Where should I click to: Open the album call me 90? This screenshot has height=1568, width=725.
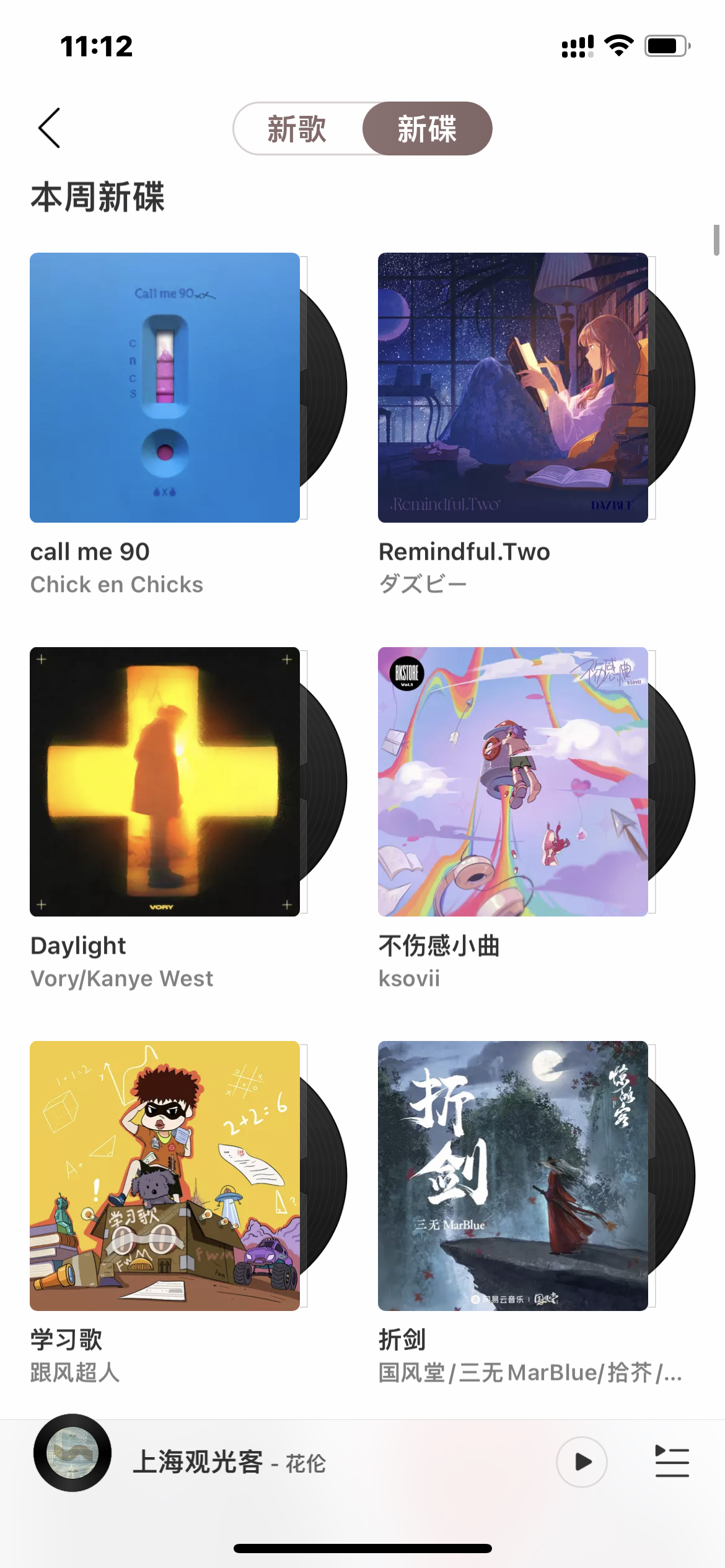pos(165,388)
